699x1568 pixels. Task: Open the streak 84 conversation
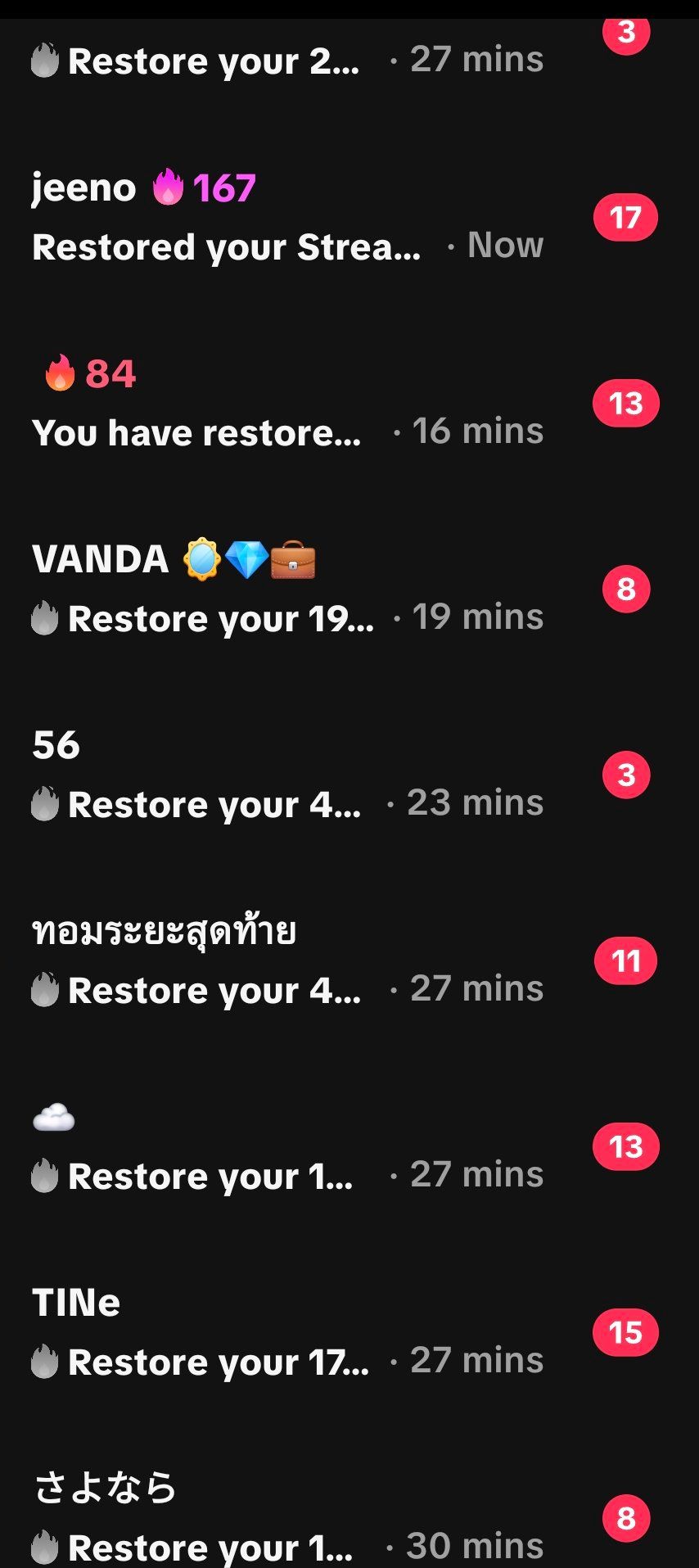tap(349, 403)
